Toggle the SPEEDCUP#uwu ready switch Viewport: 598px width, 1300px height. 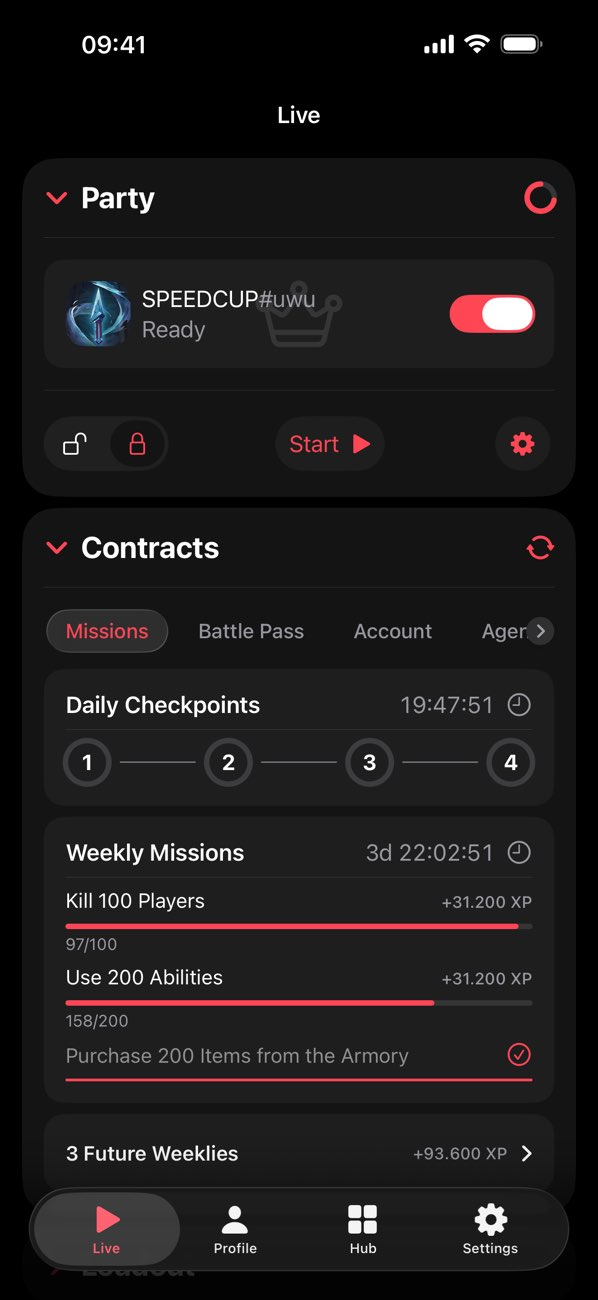[x=492, y=314]
